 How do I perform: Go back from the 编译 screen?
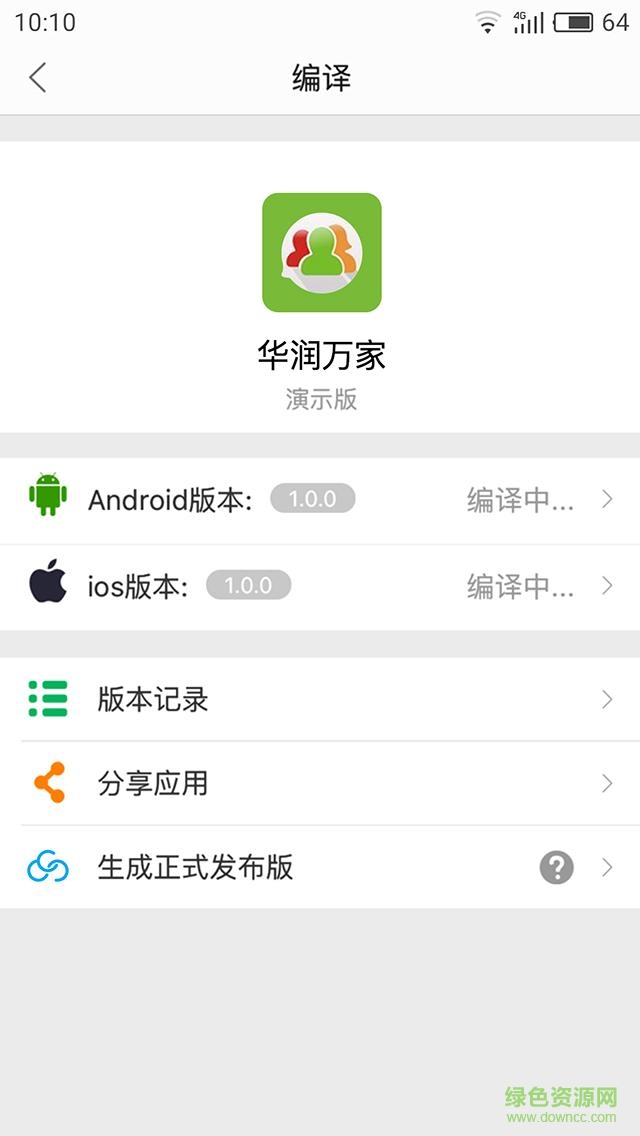point(38,78)
